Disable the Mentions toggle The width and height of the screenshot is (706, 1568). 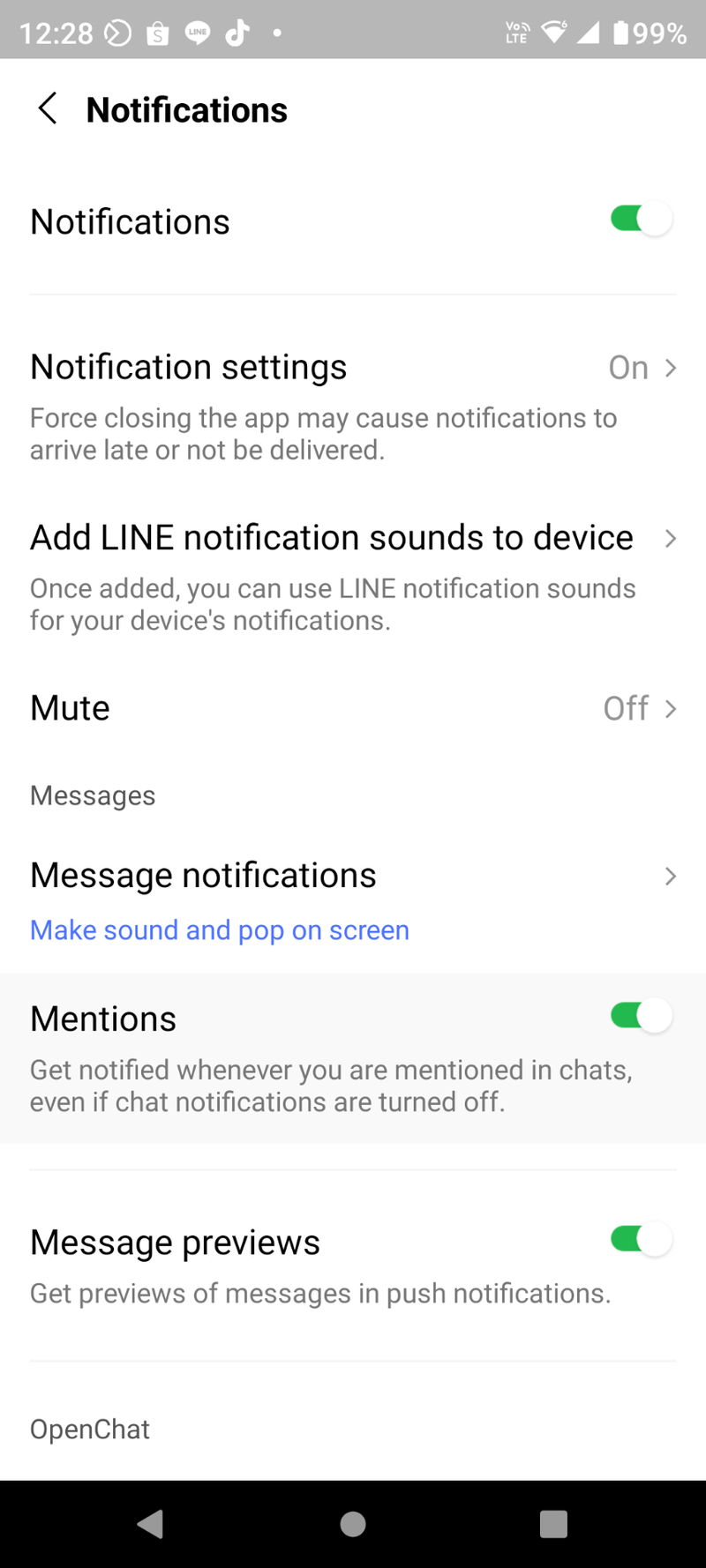641,1017
